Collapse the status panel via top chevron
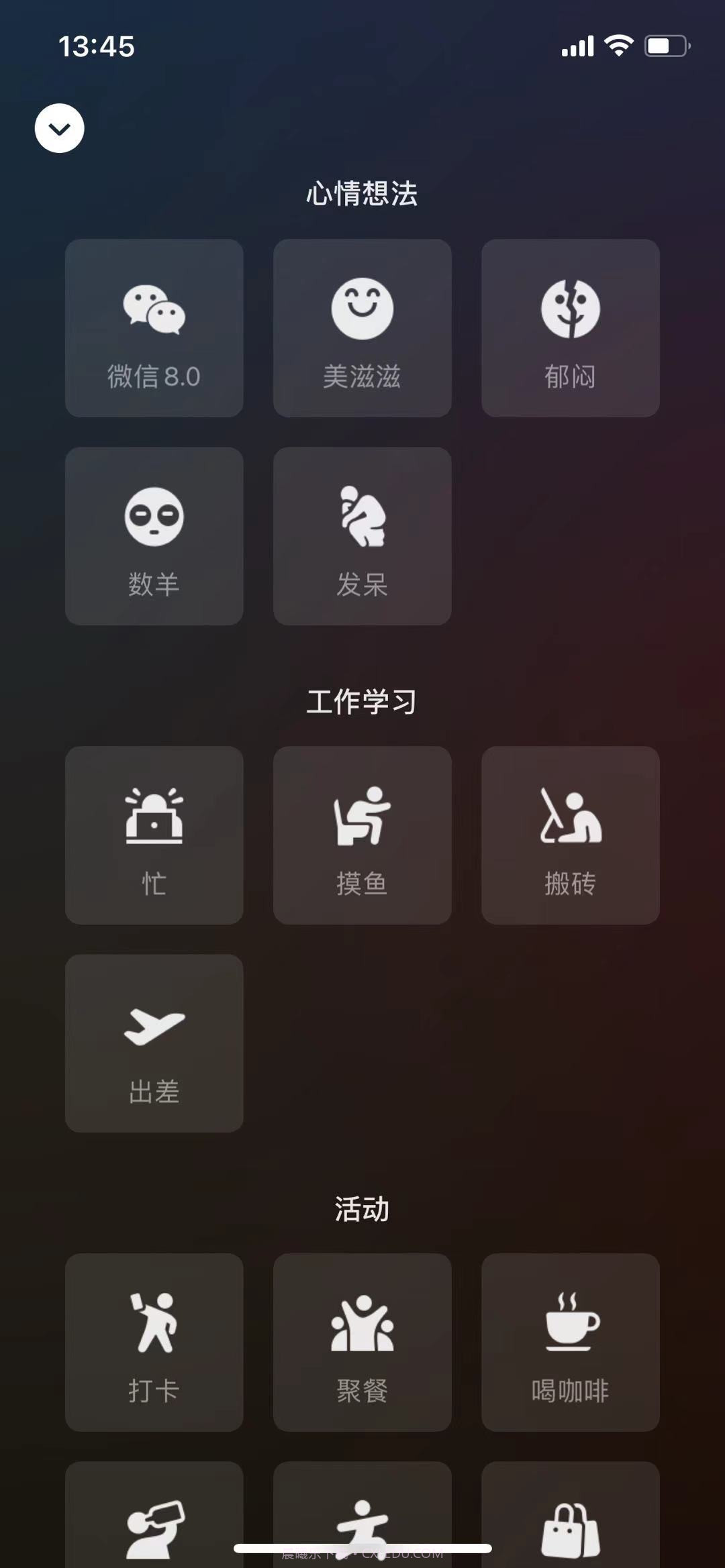The width and height of the screenshot is (725, 1568). click(x=59, y=128)
